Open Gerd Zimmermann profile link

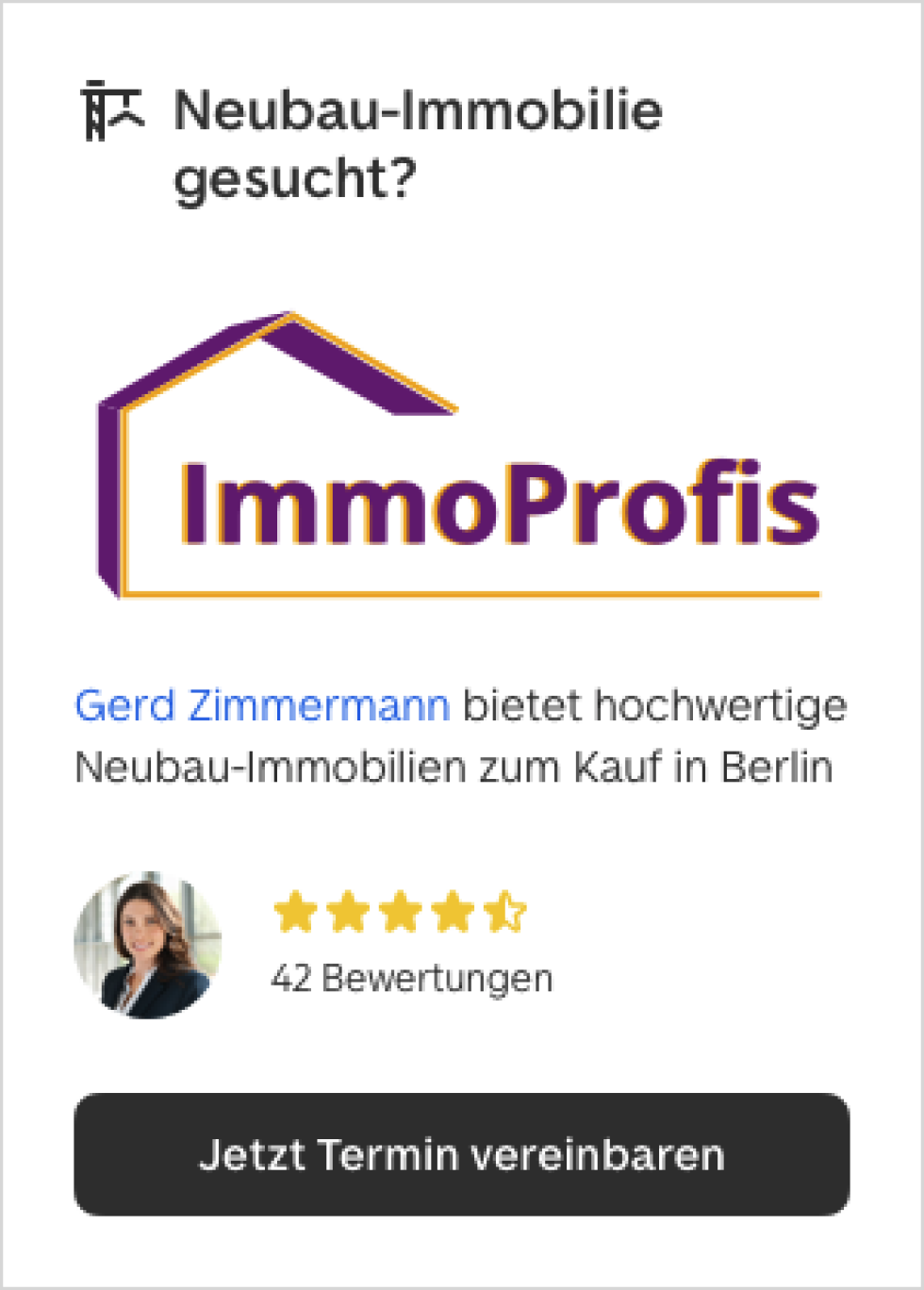tap(262, 705)
